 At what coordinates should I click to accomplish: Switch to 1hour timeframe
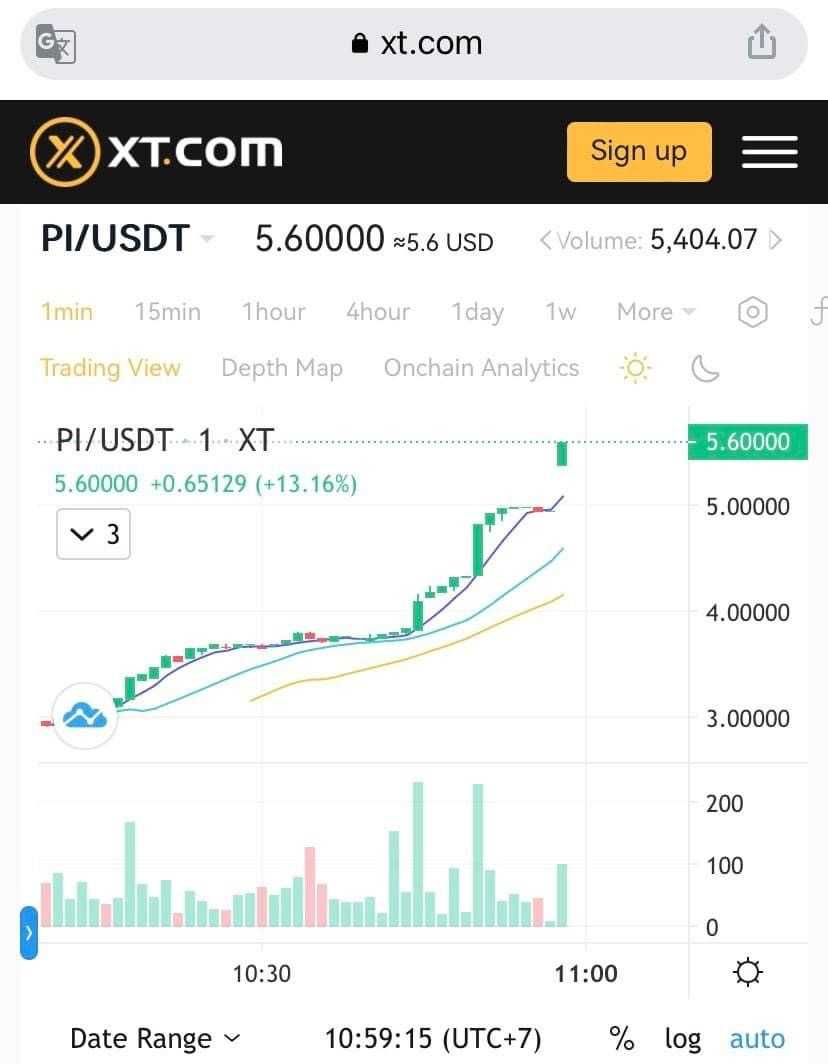point(273,312)
